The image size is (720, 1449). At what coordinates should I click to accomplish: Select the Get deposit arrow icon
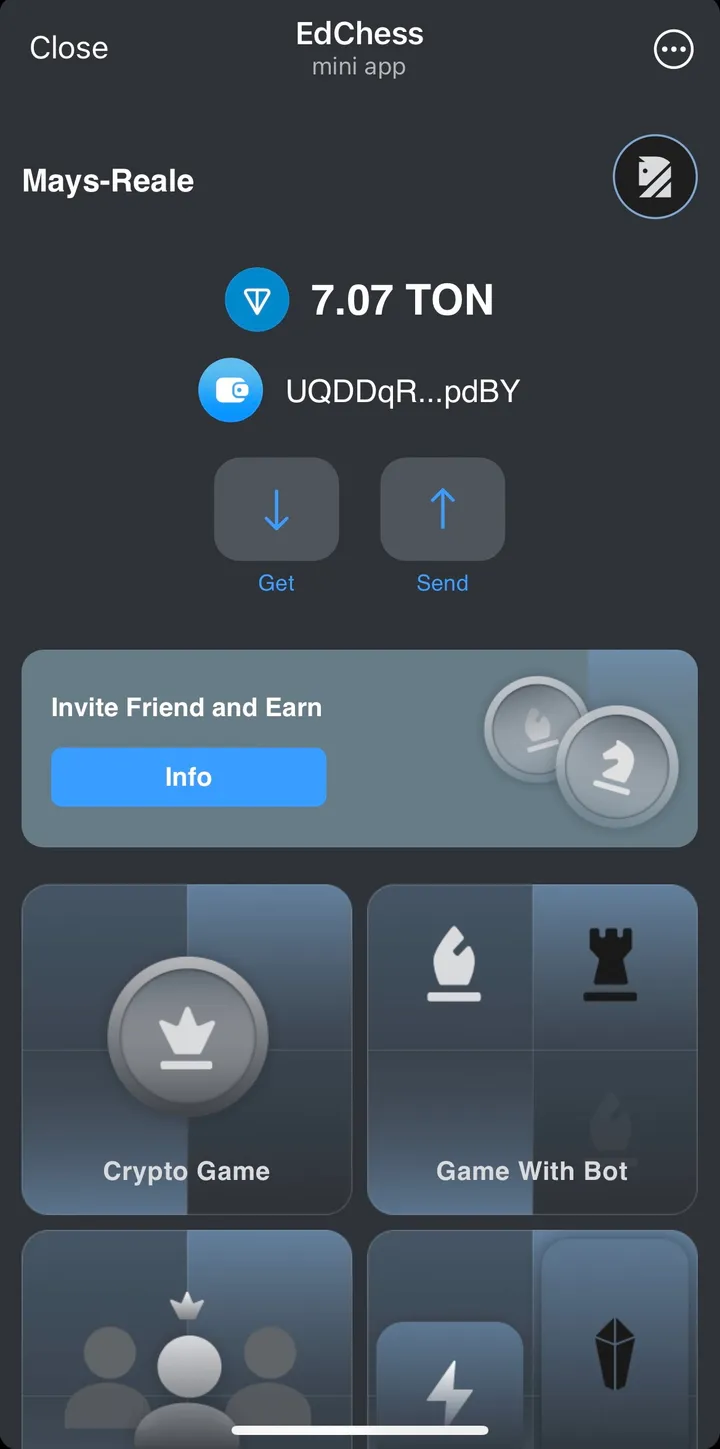[x=276, y=508]
